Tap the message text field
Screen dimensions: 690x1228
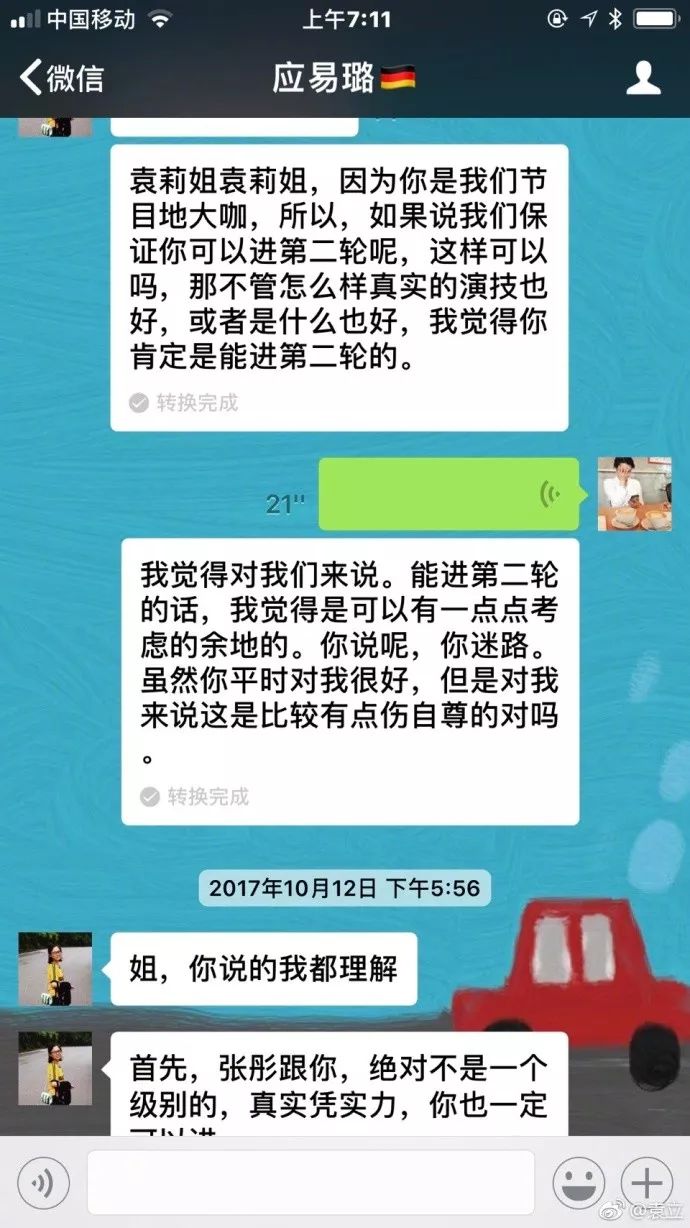pyautogui.click(x=310, y=1184)
